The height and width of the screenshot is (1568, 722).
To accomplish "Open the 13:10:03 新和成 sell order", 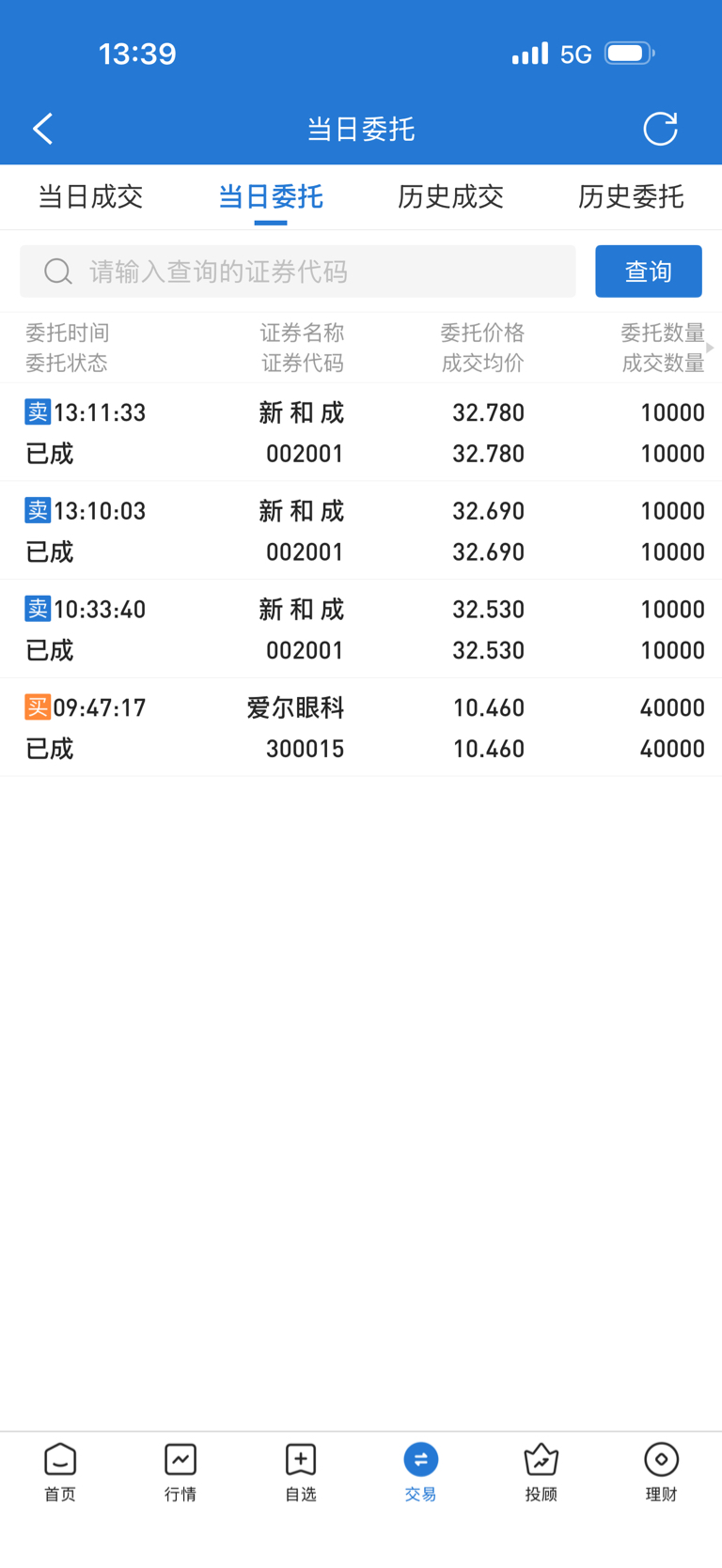I will [x=361, y=531].
